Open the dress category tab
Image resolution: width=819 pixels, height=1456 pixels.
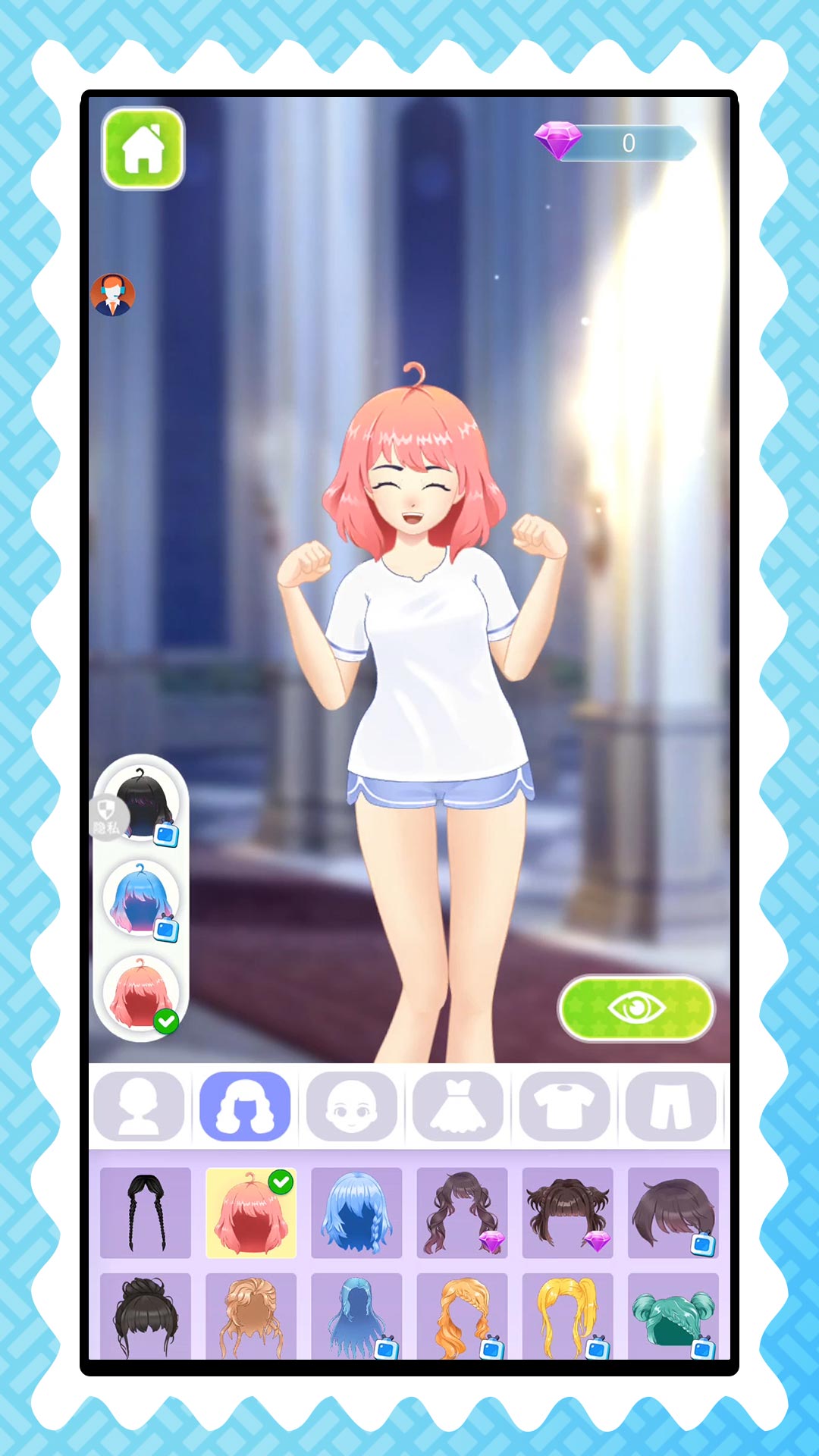(458, 1106)
